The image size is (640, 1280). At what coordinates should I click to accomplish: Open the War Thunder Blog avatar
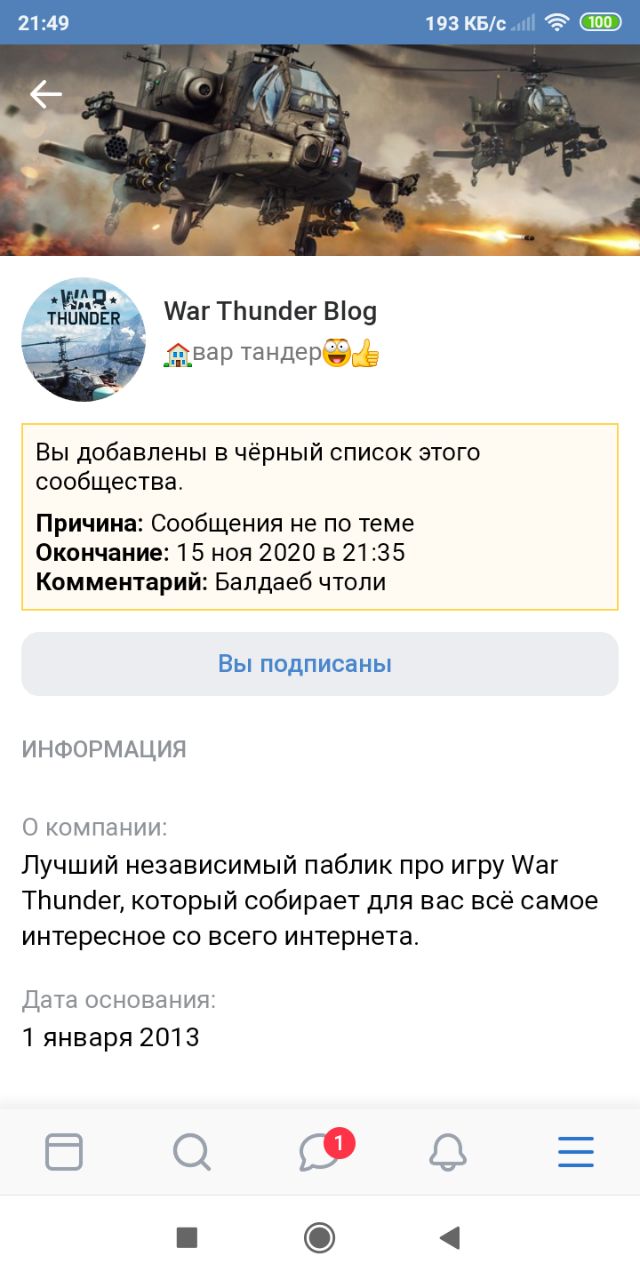(84, 340)
